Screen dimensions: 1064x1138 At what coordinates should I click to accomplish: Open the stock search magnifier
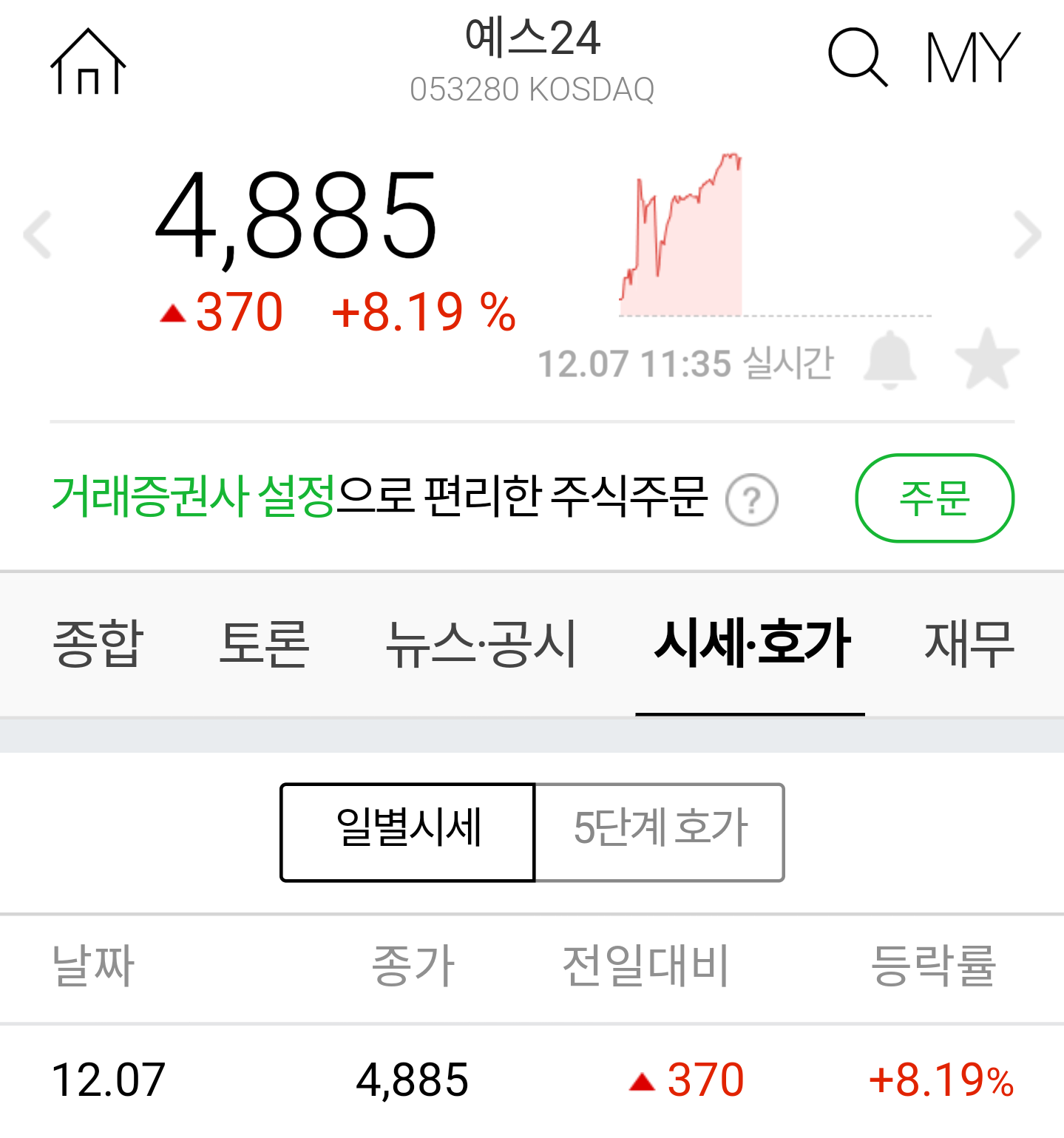(857, 58)
